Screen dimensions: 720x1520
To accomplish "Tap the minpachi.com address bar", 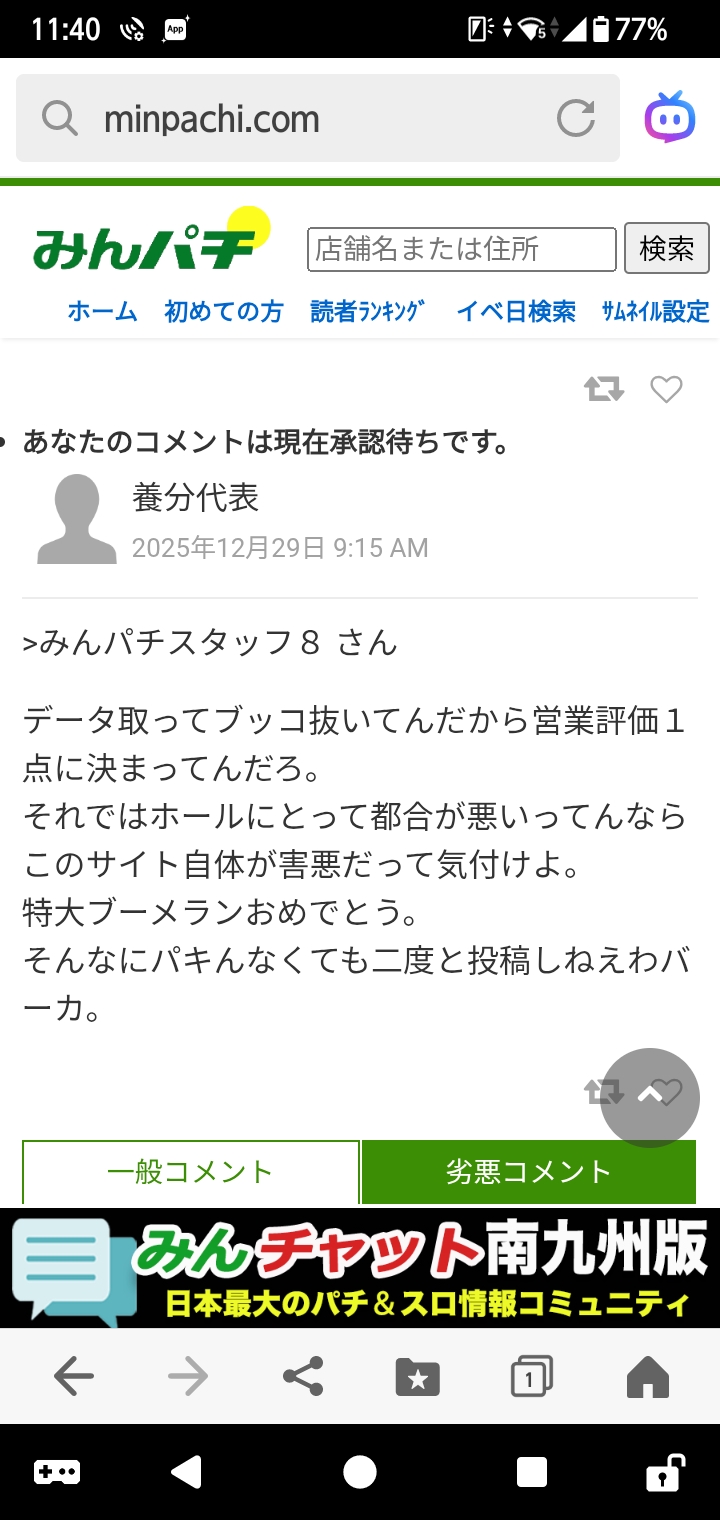I will point(300,120).
